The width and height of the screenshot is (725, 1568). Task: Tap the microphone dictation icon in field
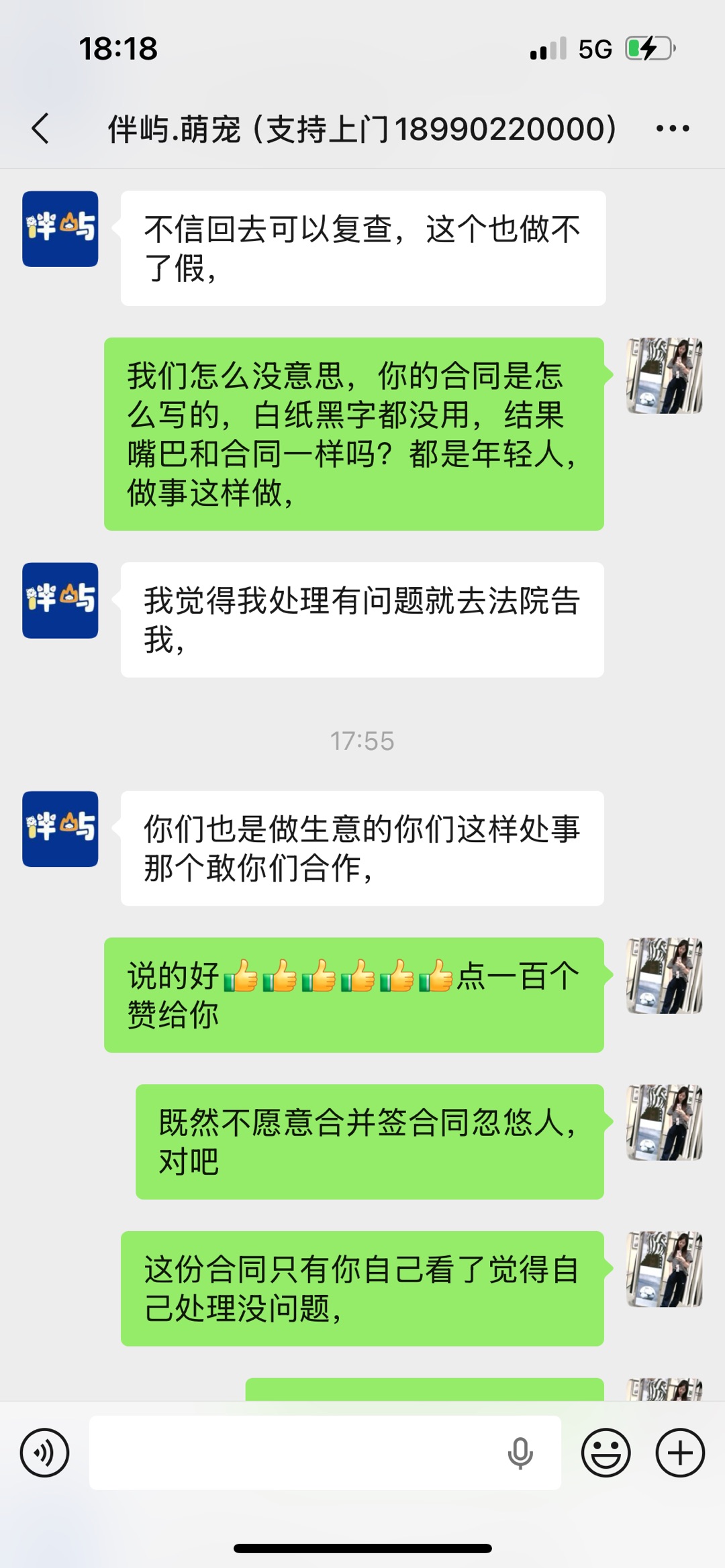pos(520,1453)
